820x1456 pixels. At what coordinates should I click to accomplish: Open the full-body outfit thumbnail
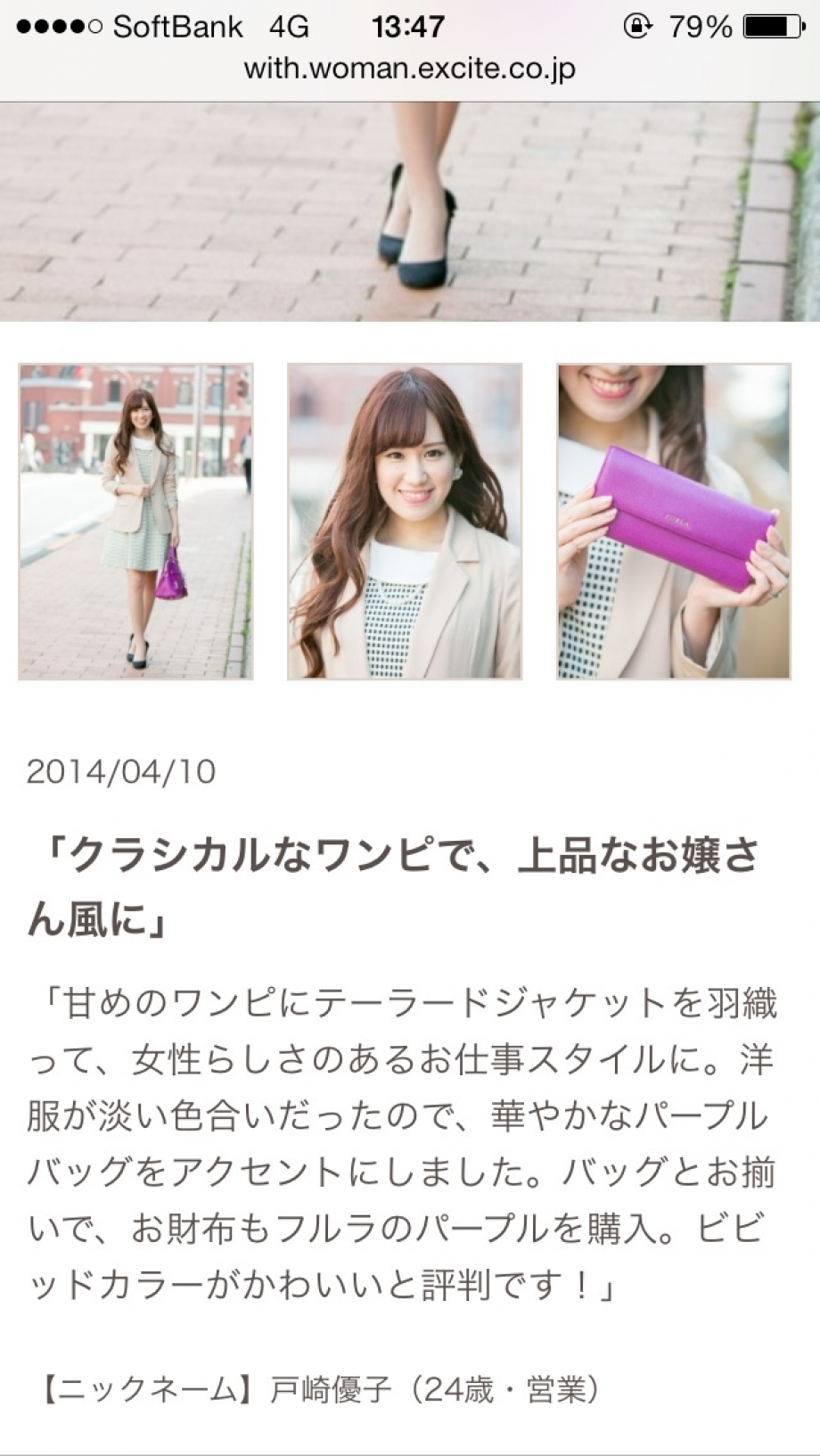pos(135,522)
